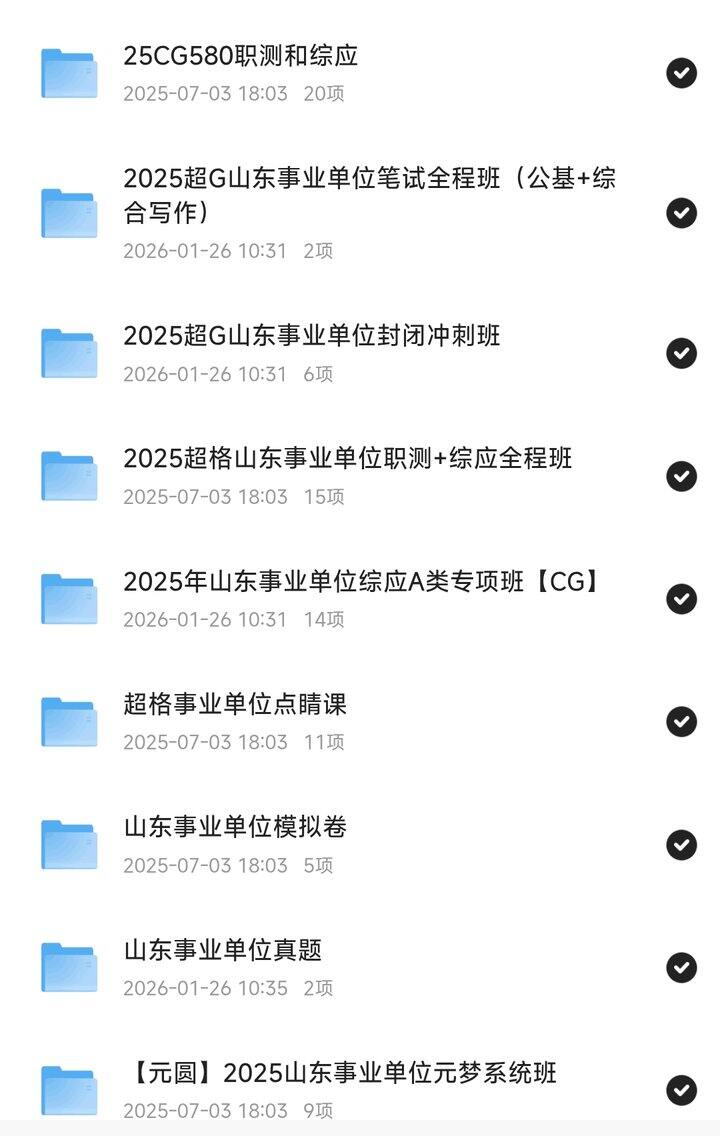
Task: Open the 2025年山东事业单位综应A类专项班【CG】 folder
Action: pos(363,582)
